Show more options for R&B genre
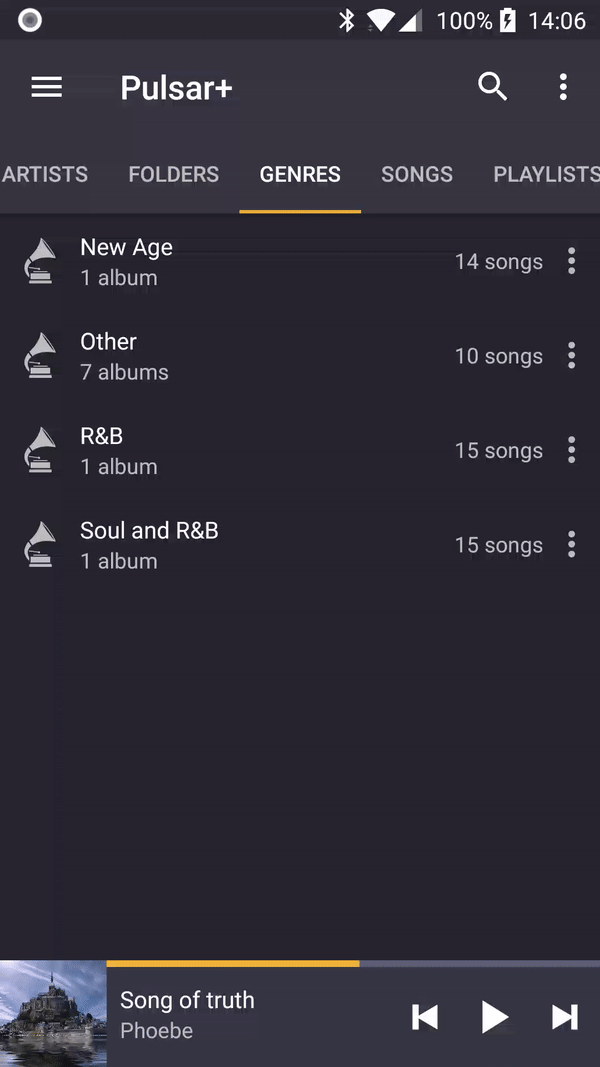 point(571,451)
